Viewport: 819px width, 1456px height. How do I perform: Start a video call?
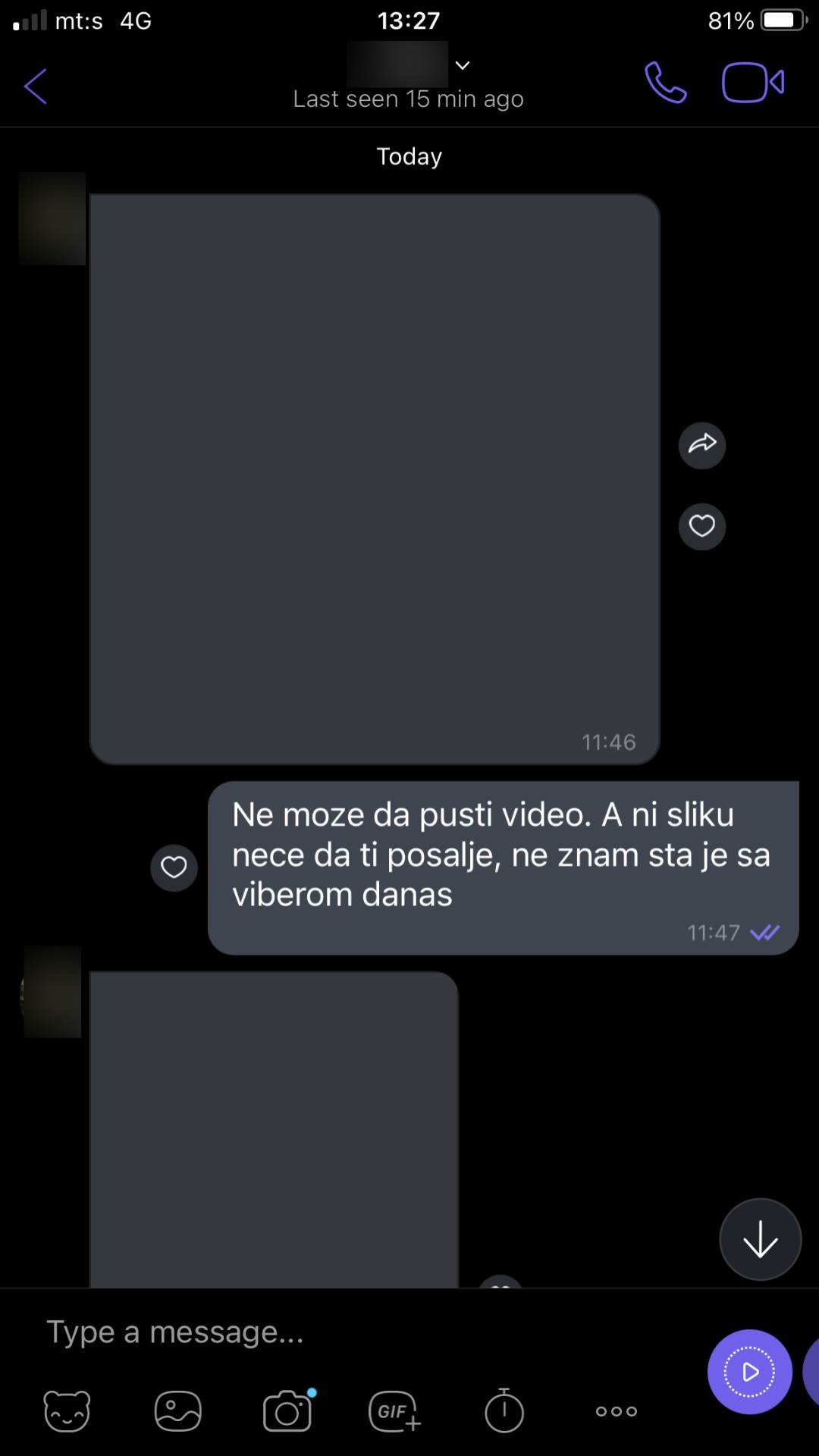pyautogui.click(x=752, y=81)
